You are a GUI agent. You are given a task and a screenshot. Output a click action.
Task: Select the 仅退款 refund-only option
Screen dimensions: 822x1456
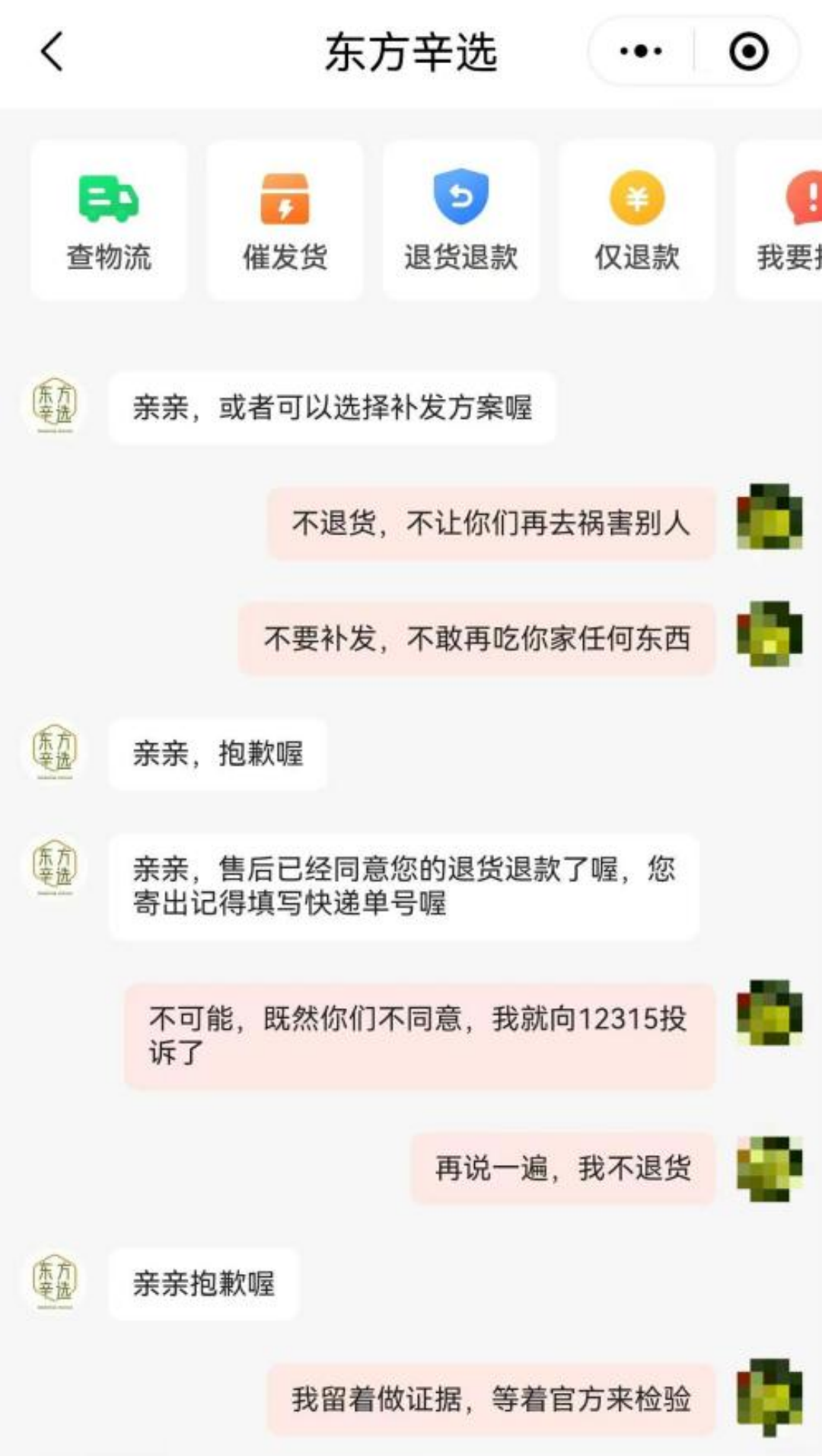pyautogui.click(x=637, y=221)
